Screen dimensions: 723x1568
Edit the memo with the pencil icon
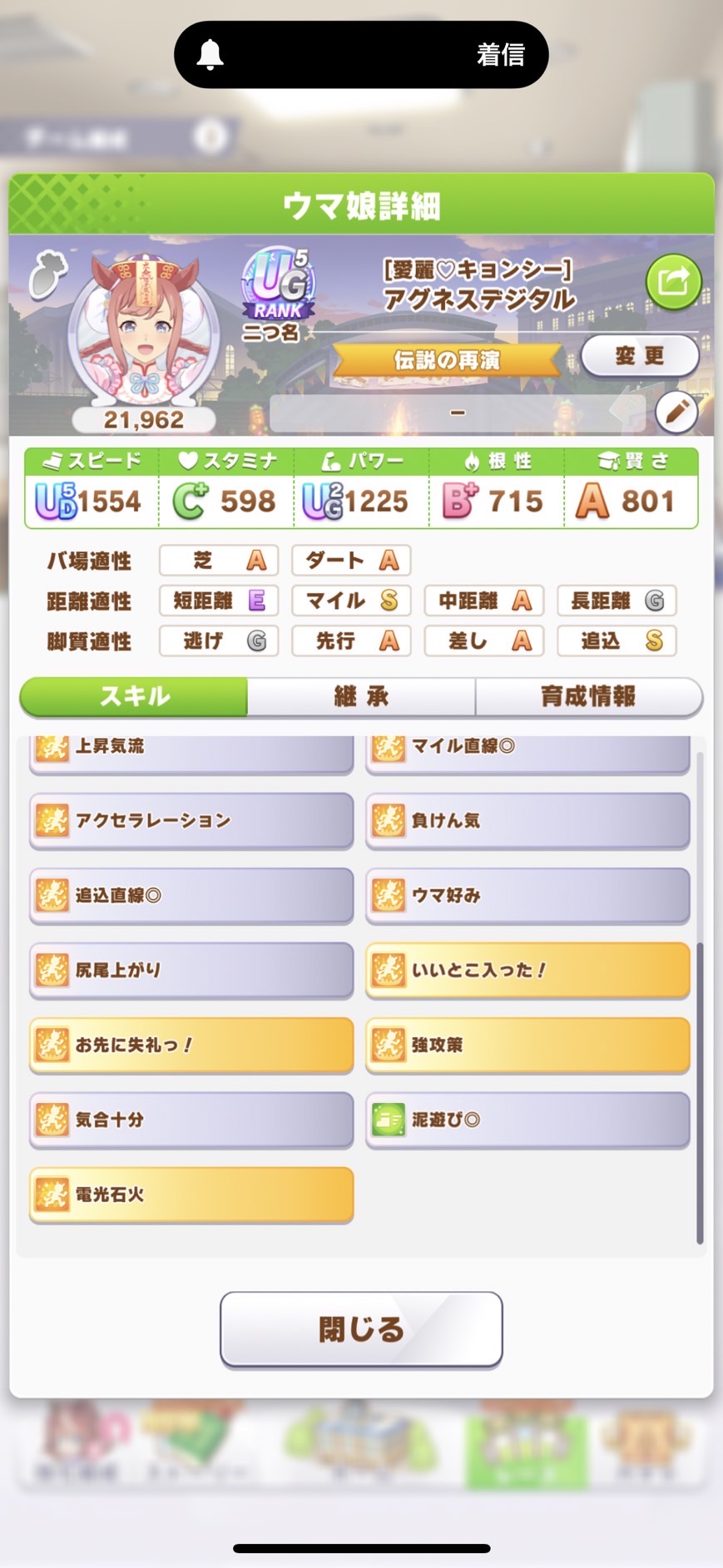(676, 412)
